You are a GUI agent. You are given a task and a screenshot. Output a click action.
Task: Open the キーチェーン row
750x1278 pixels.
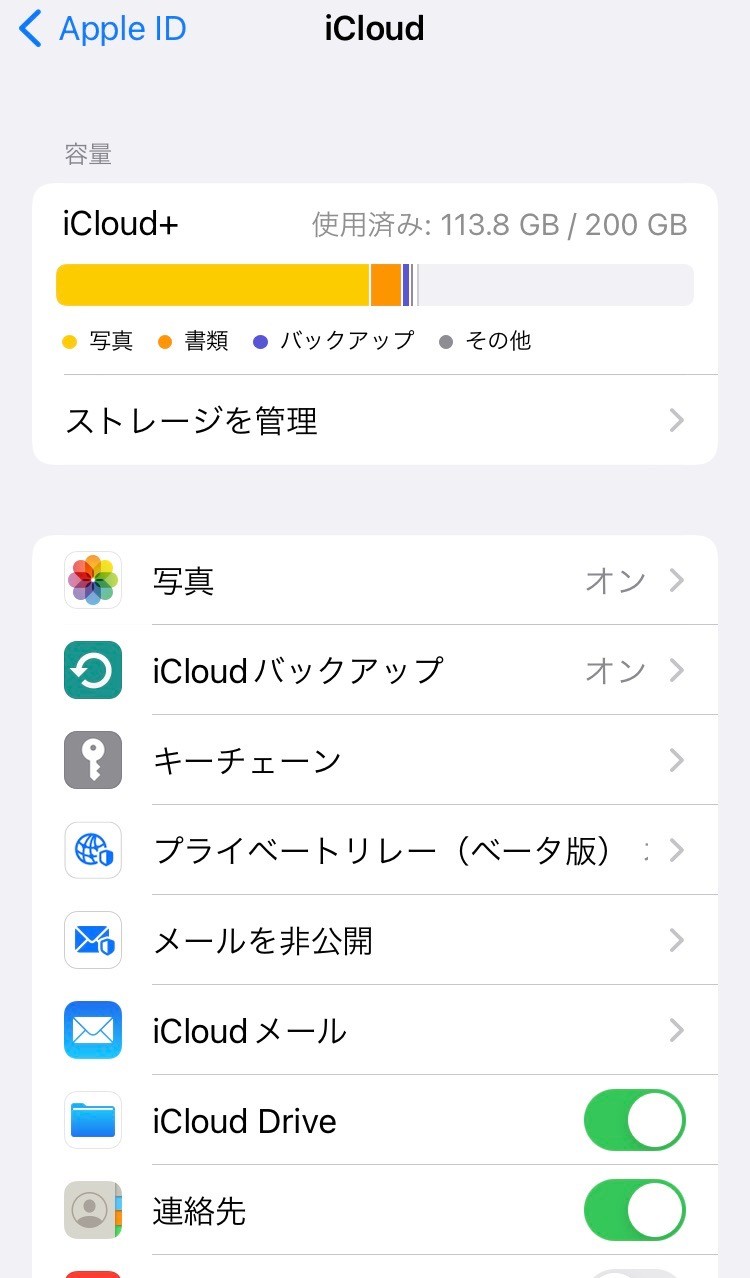(374, 761)
